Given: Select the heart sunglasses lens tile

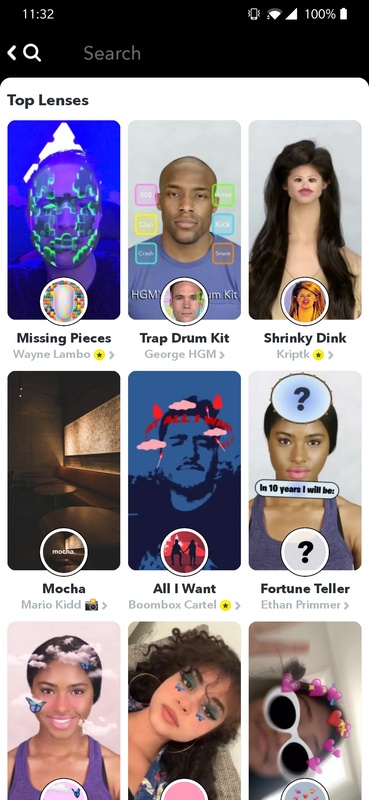Looking at the screenshot, I should 305,710.
